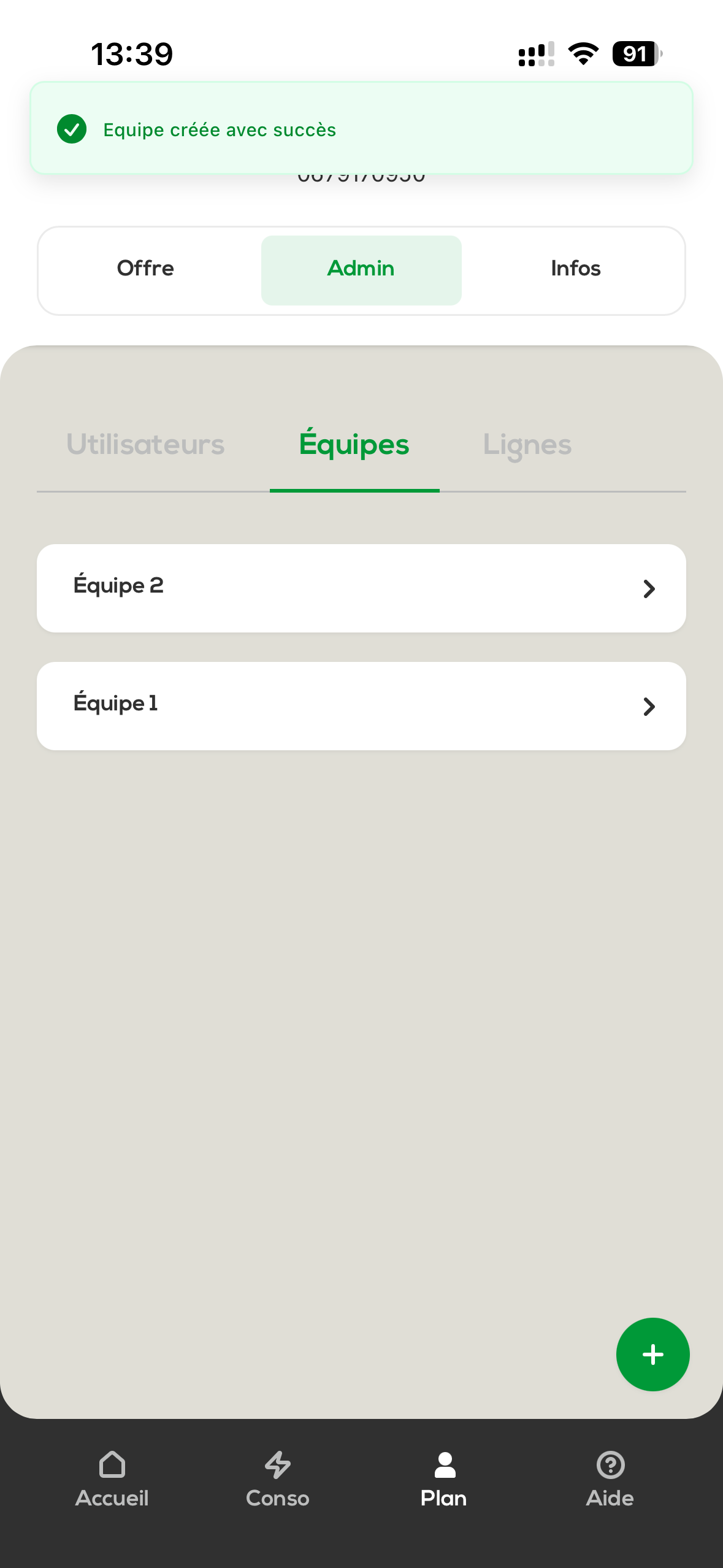Open the Conso tab
This screenshot has height=1568, width=723.
pos(278,1479)
